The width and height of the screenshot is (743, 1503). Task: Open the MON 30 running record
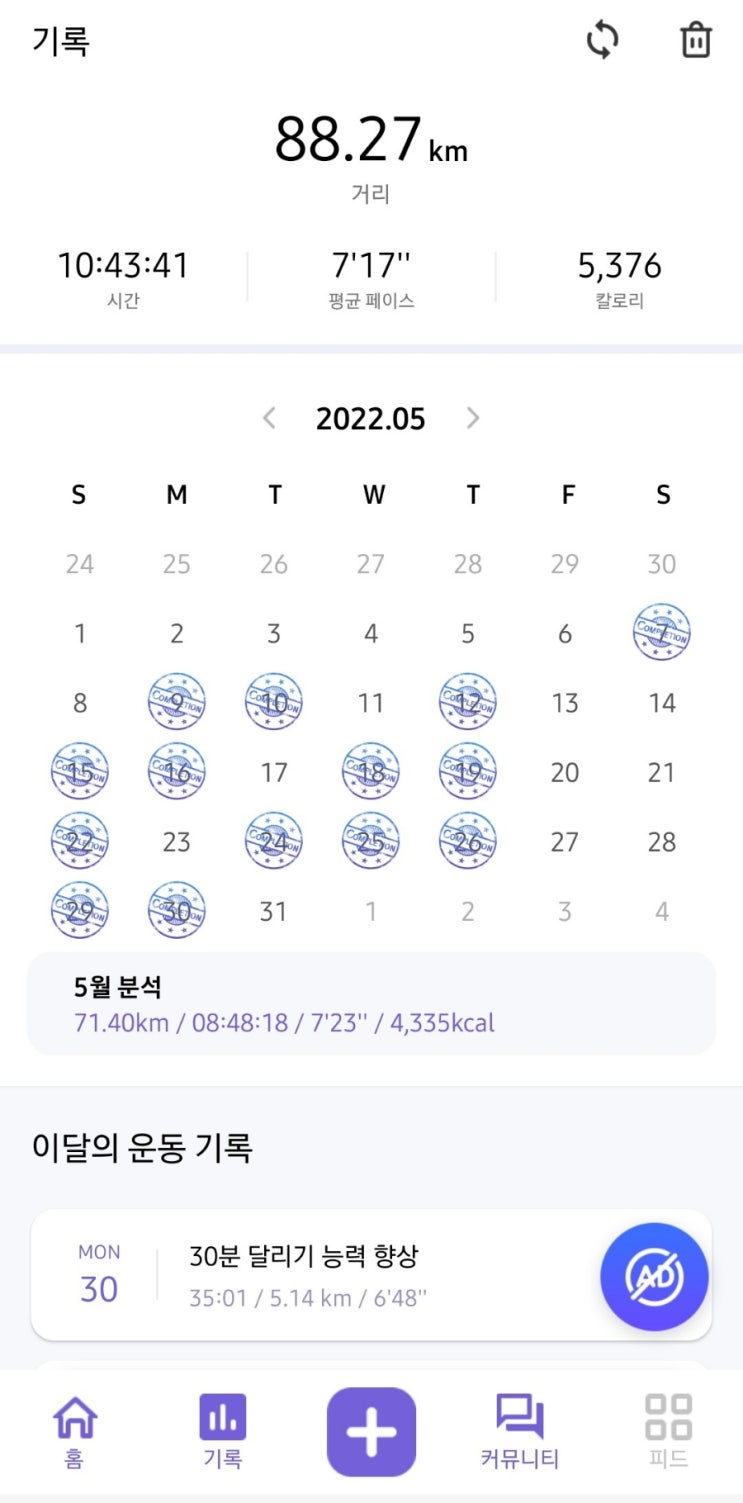point(330,1275)
